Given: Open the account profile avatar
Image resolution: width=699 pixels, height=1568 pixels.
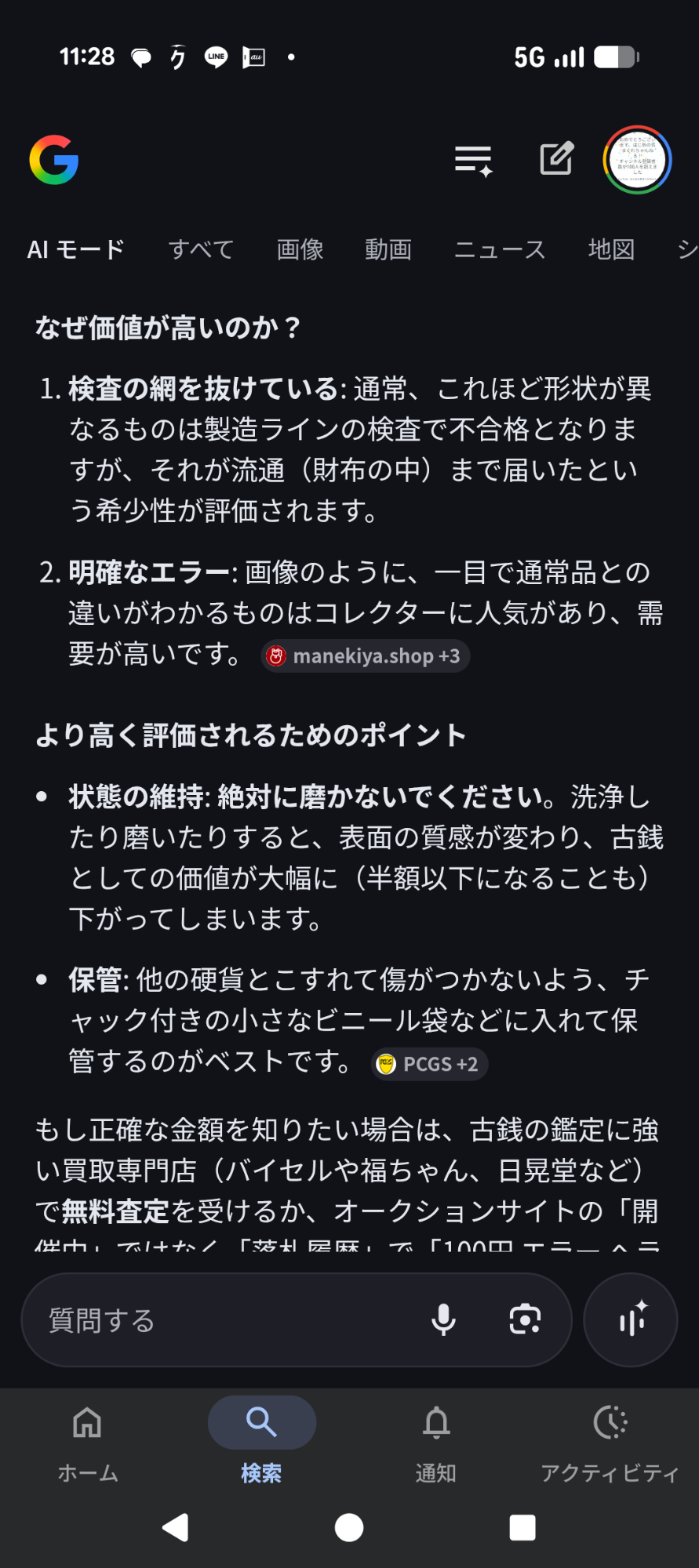Looking at the screenshot, I should coord(637,160).
